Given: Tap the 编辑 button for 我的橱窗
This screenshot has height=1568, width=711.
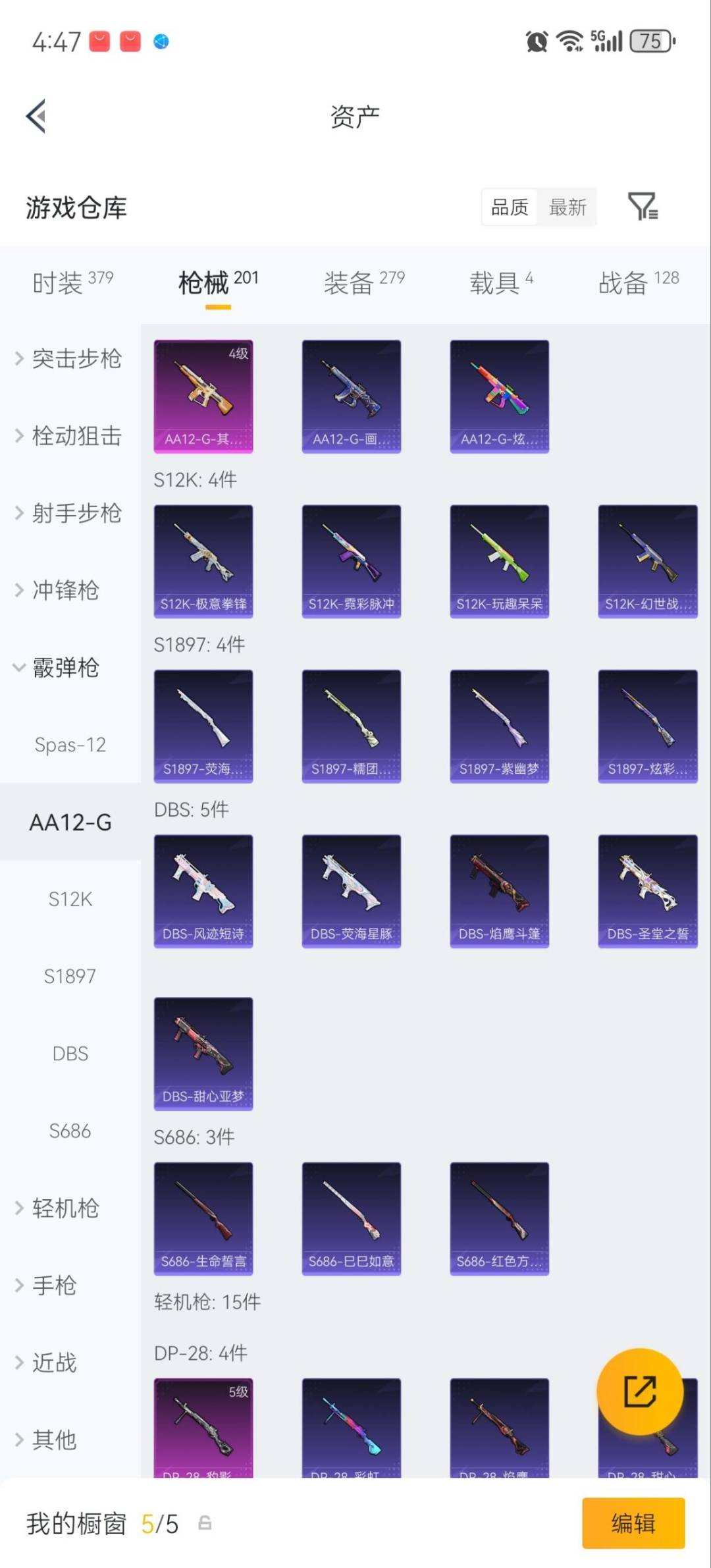Looking at the screenshot, I should point(633,1523).
